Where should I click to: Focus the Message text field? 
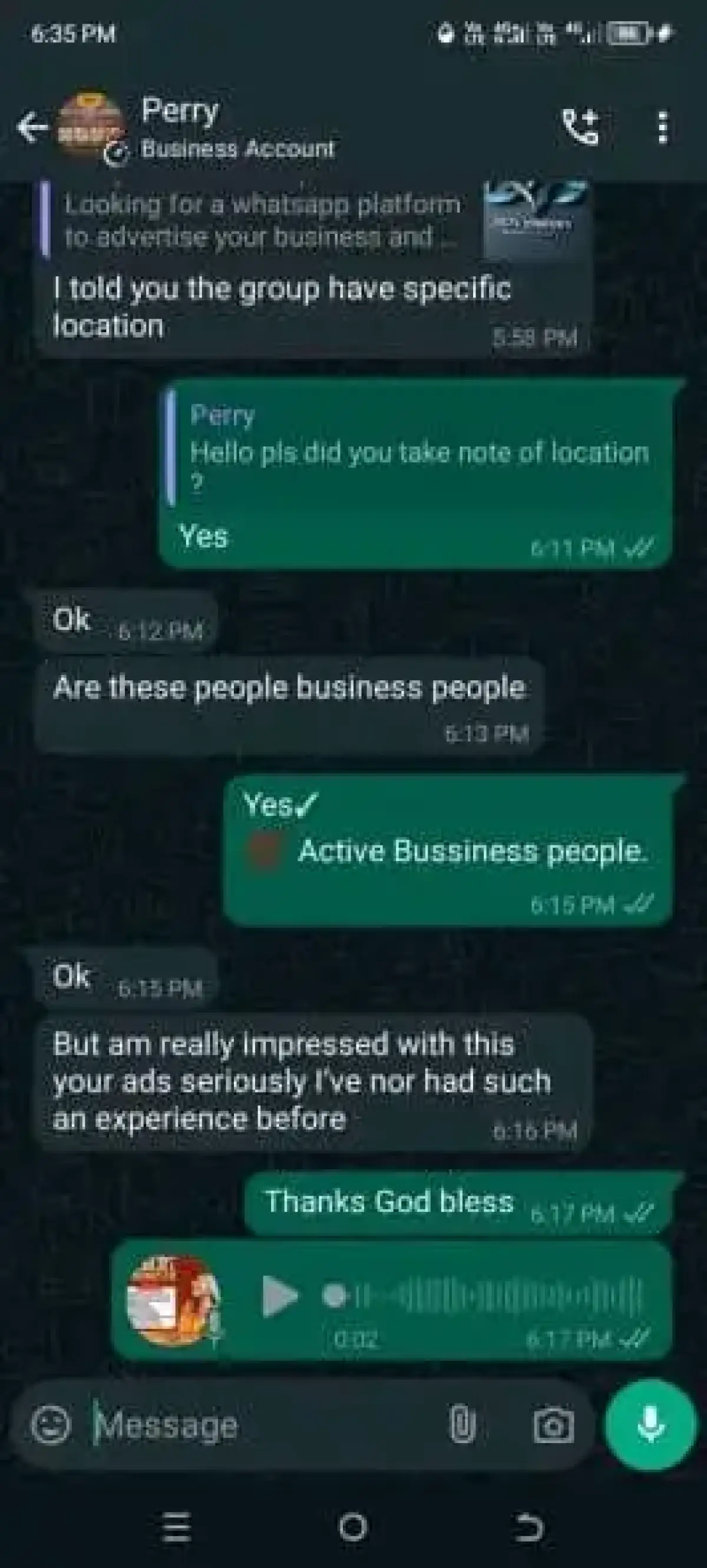[262, 1425]
